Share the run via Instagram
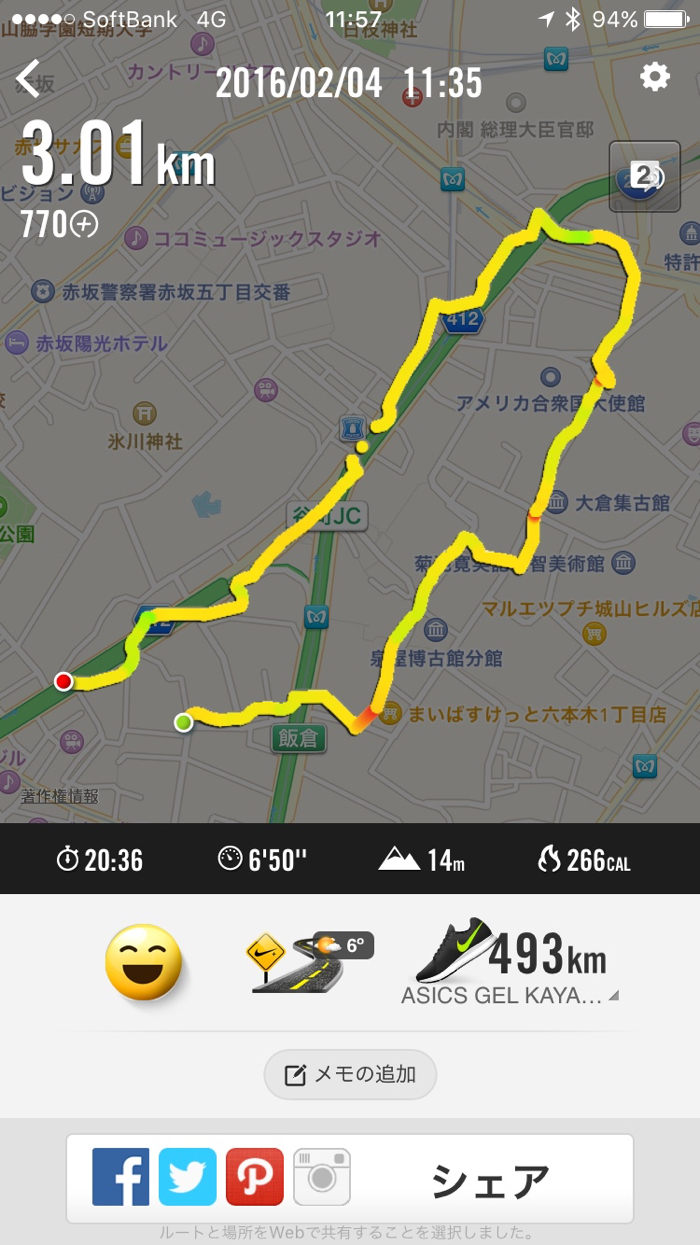Image resolution: width=700 pixels, height=1245 pixels. pyautogui.click(x=321, y=1177)
